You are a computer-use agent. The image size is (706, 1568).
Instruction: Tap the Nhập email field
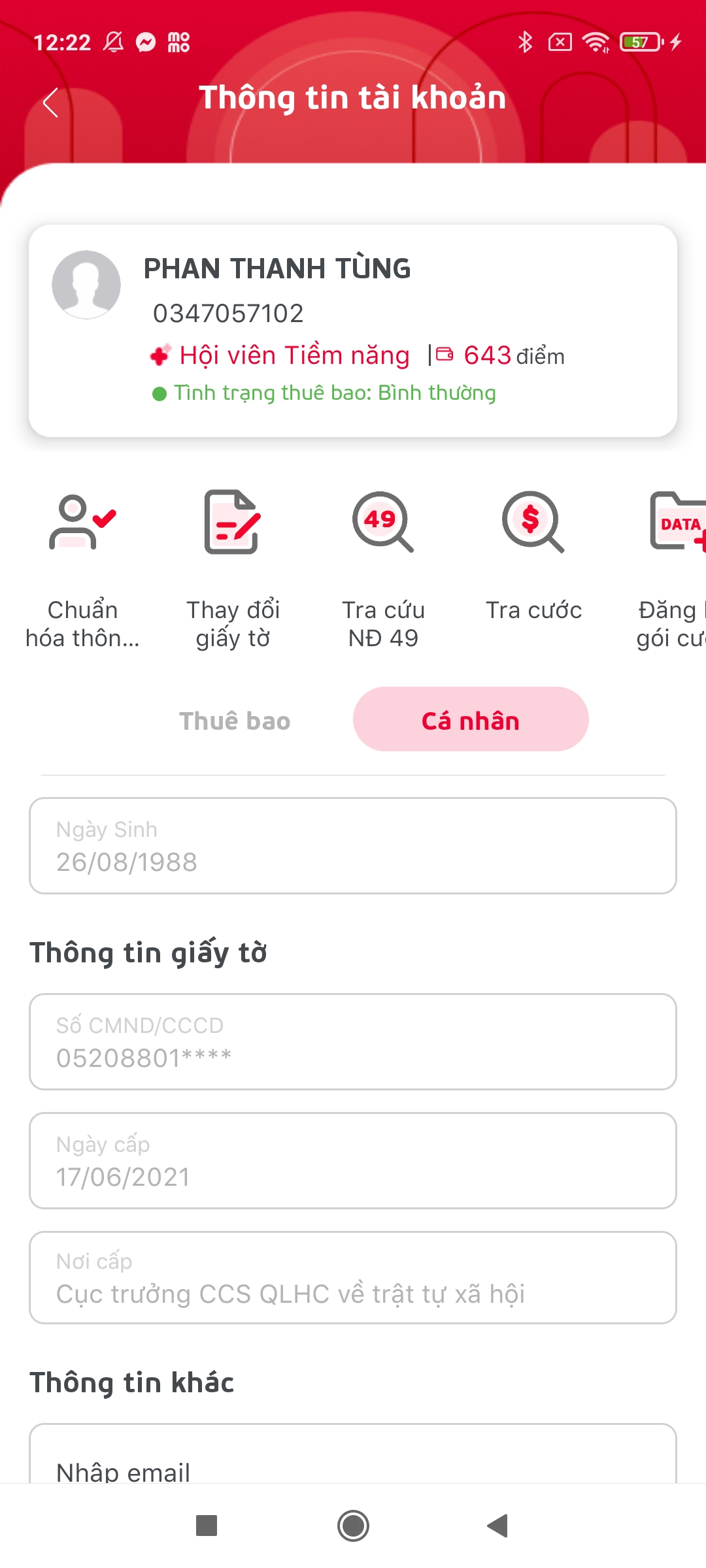353,1456
